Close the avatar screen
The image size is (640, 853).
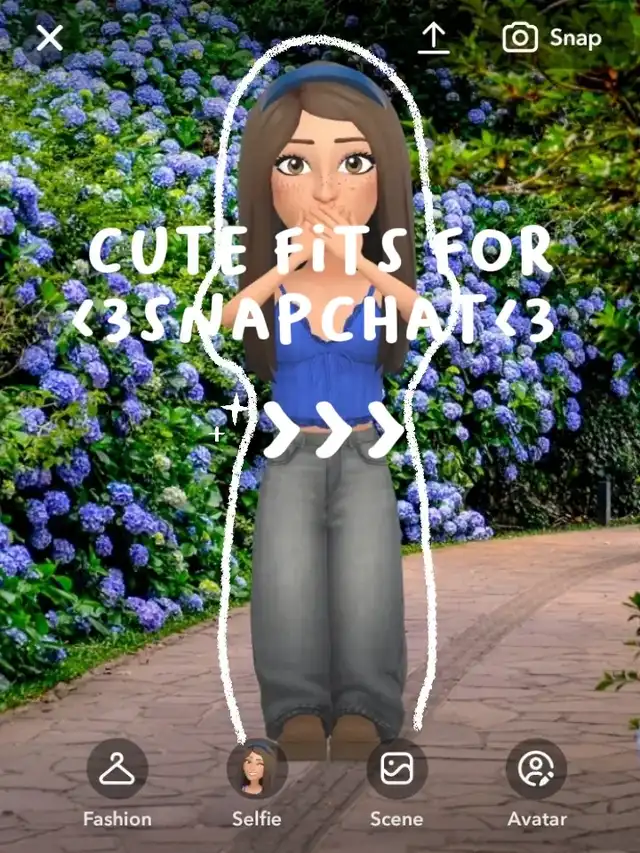pyautogui.click(x=49, y=38)
